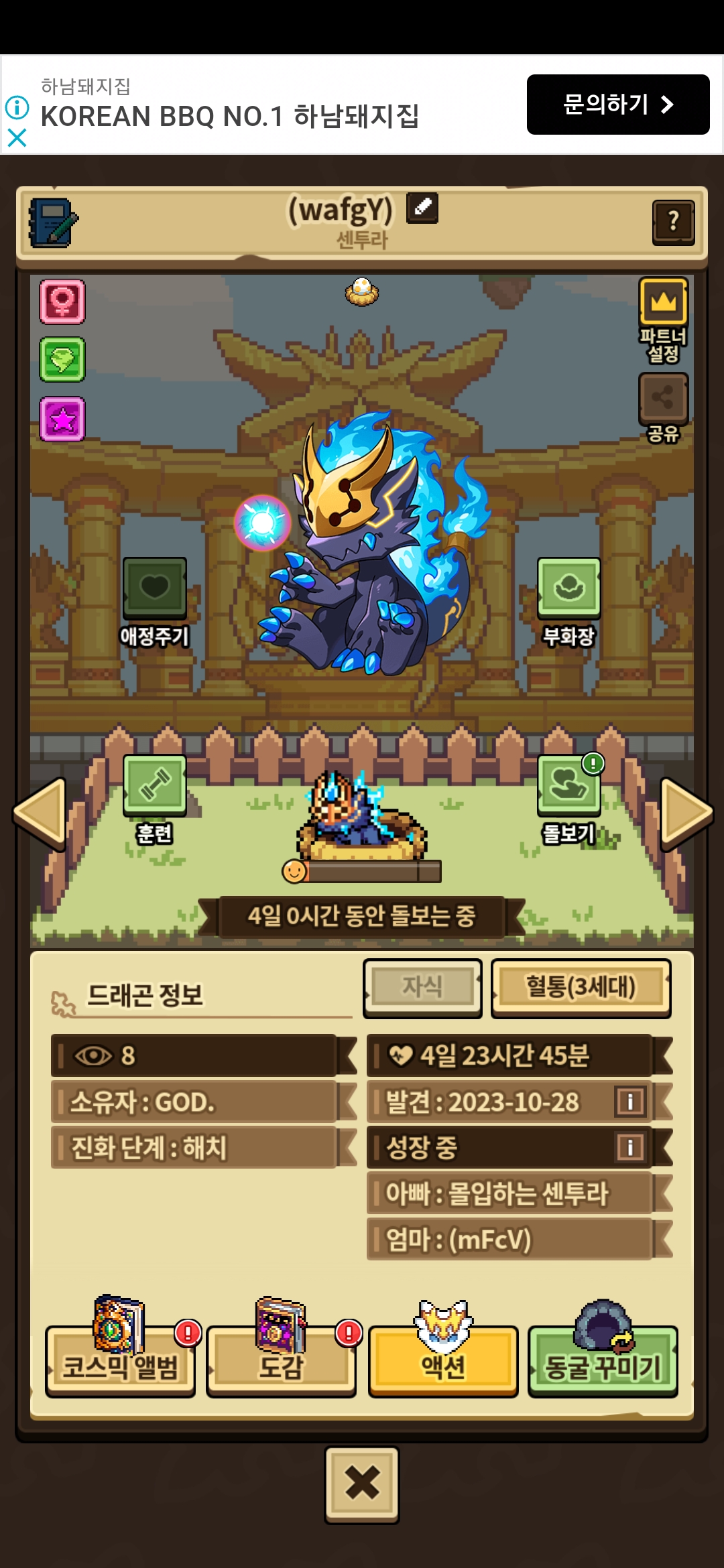Screen dimensions: 724x1568
Task: View 3rd-generation lineage (혈통(3세대))
Action: coord(581,988)
